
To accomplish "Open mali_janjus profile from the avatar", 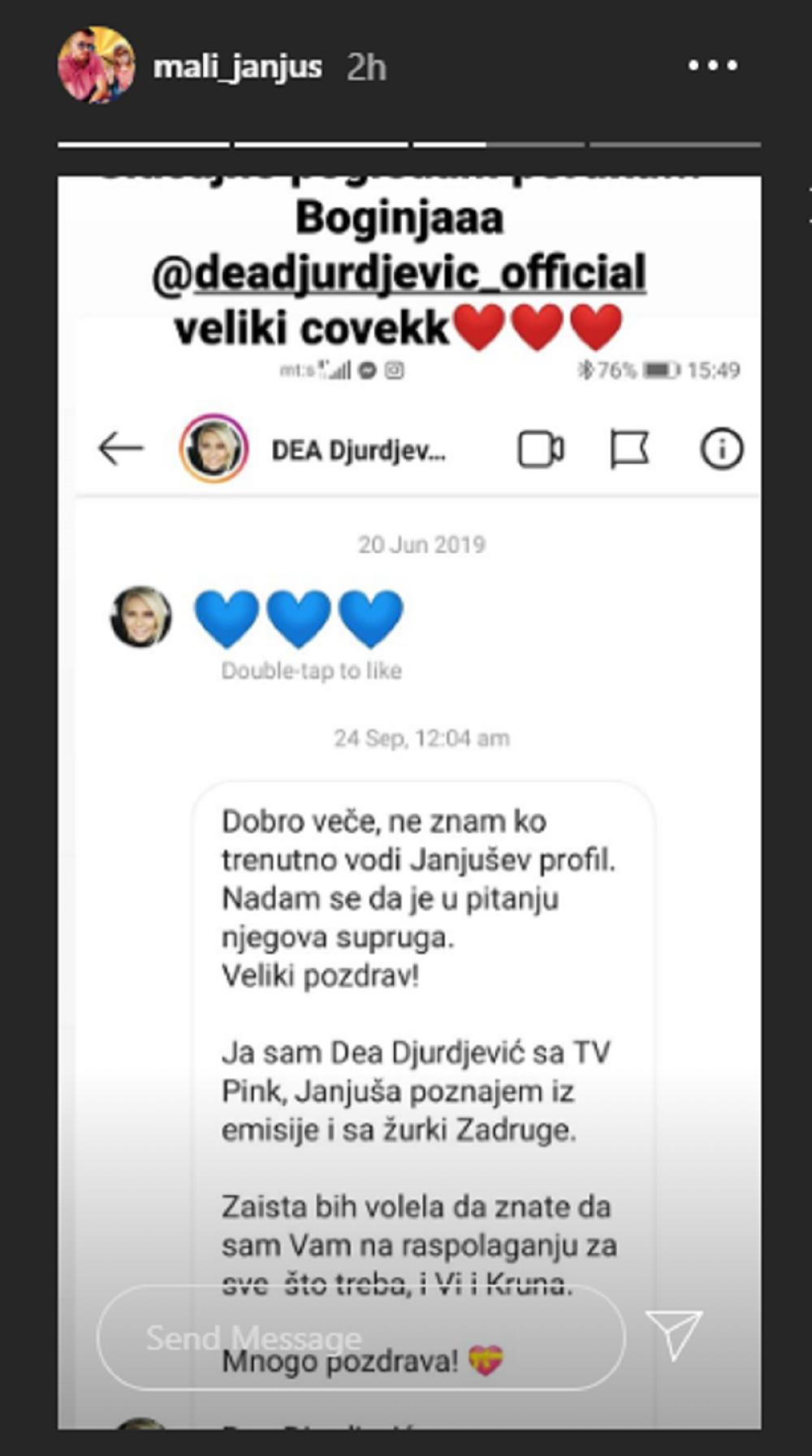I will 96,65.
